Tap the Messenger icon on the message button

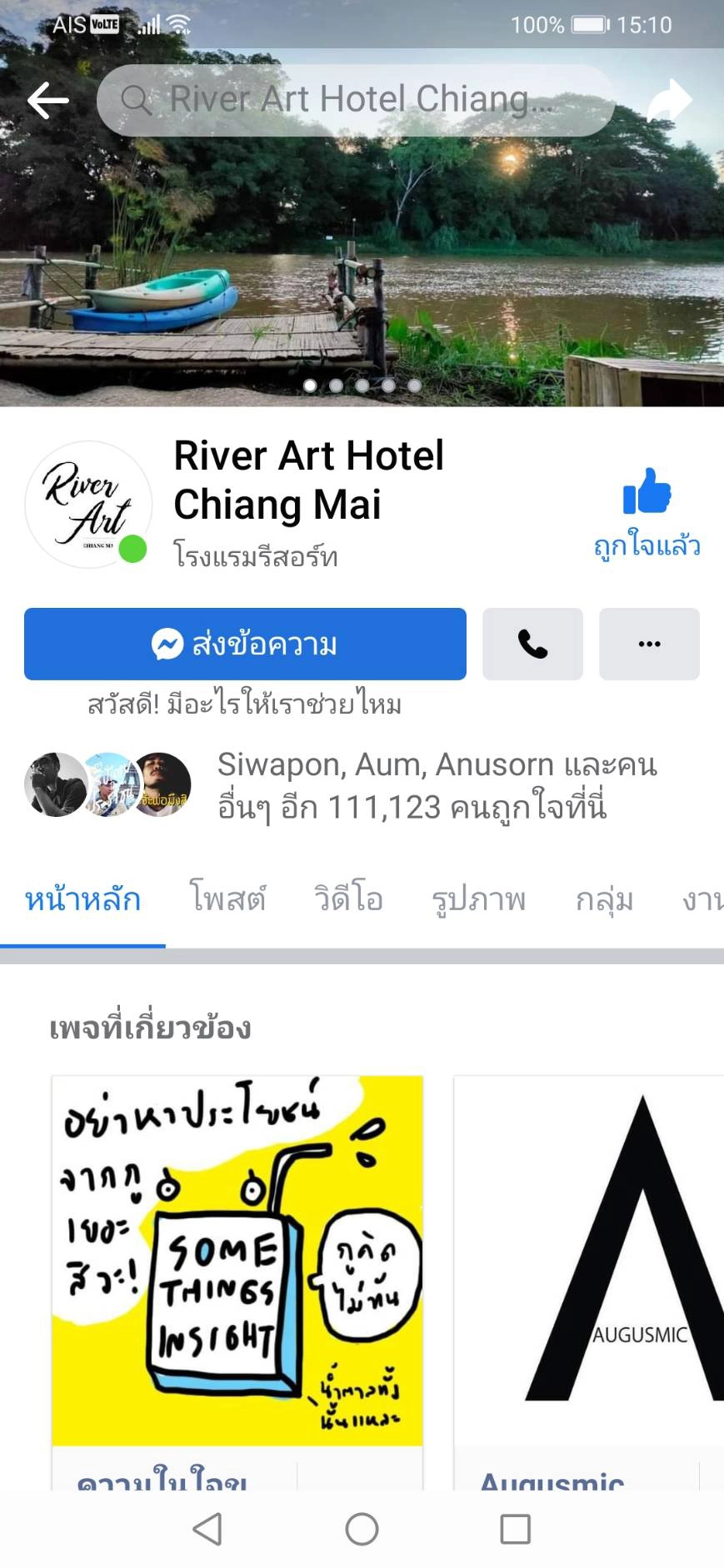tap(167, 643)
